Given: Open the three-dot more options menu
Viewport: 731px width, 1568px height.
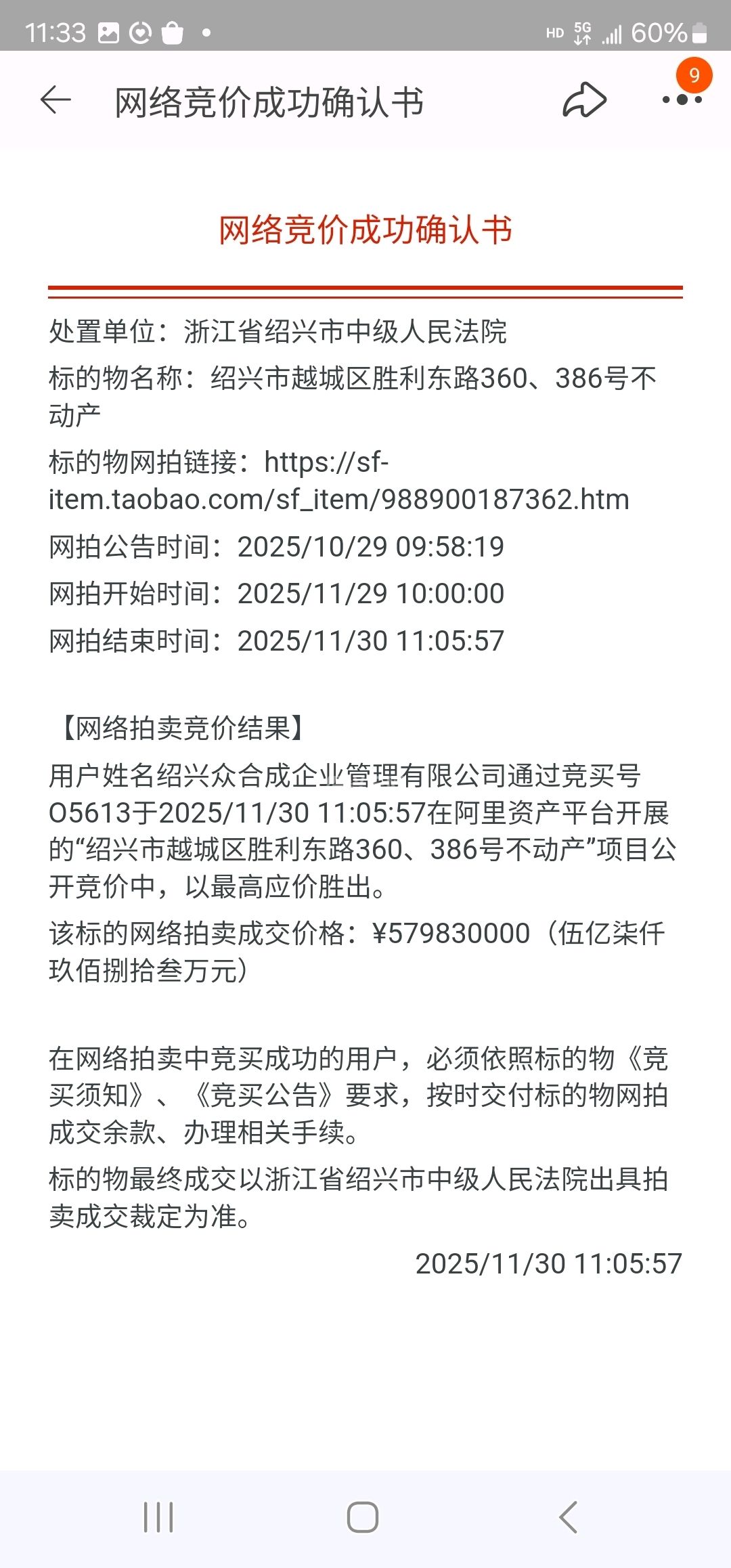Looking at the screenshot, I should point(682,100).
